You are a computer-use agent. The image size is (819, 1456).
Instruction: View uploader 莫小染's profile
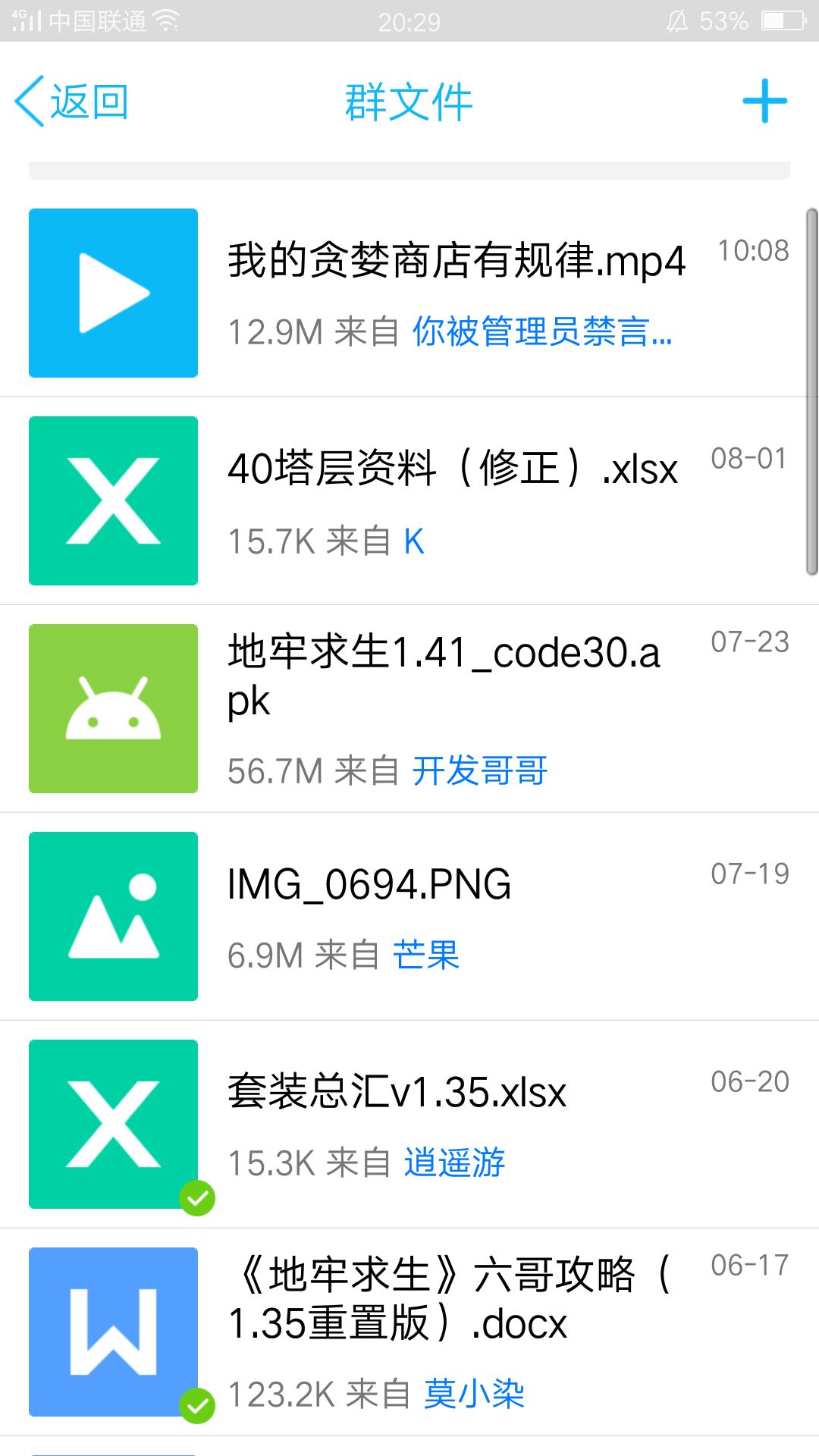(x=474, y=1394)
